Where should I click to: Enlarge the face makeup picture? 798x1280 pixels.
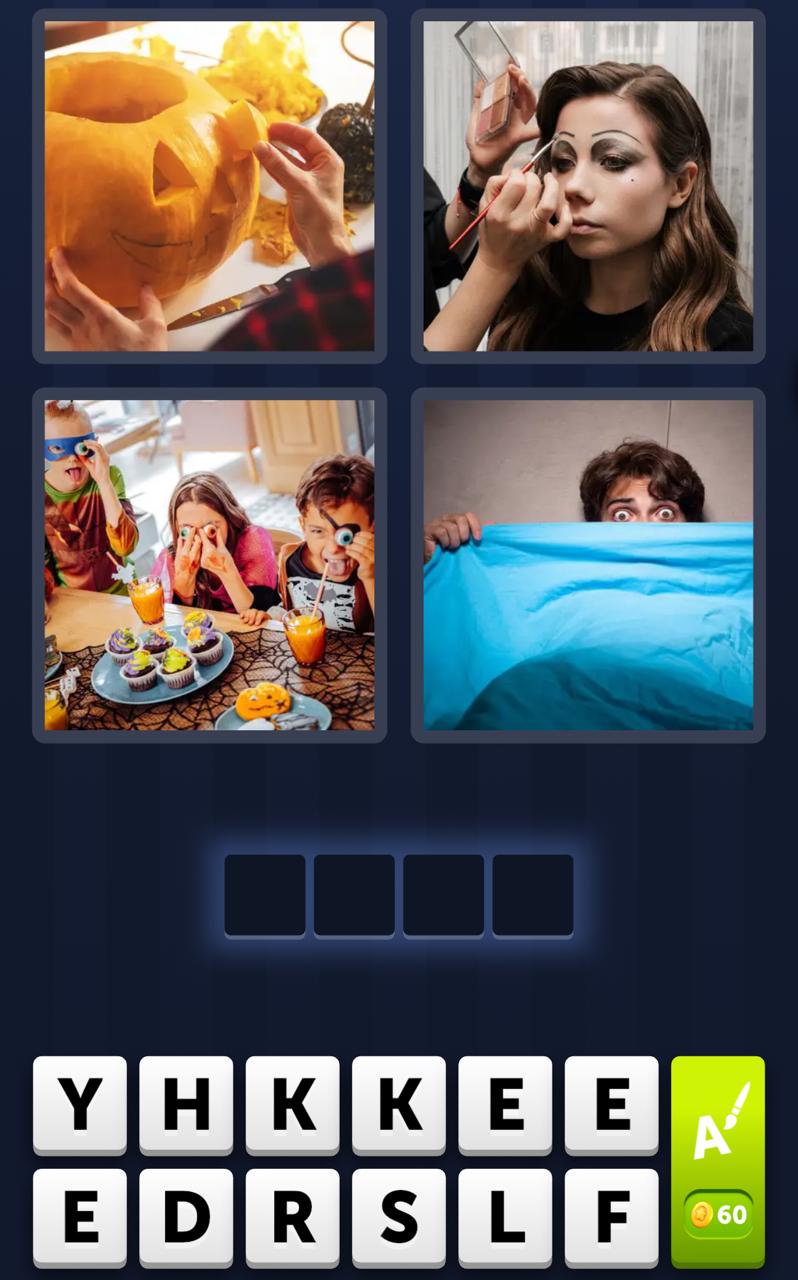[x=588, y=186]
